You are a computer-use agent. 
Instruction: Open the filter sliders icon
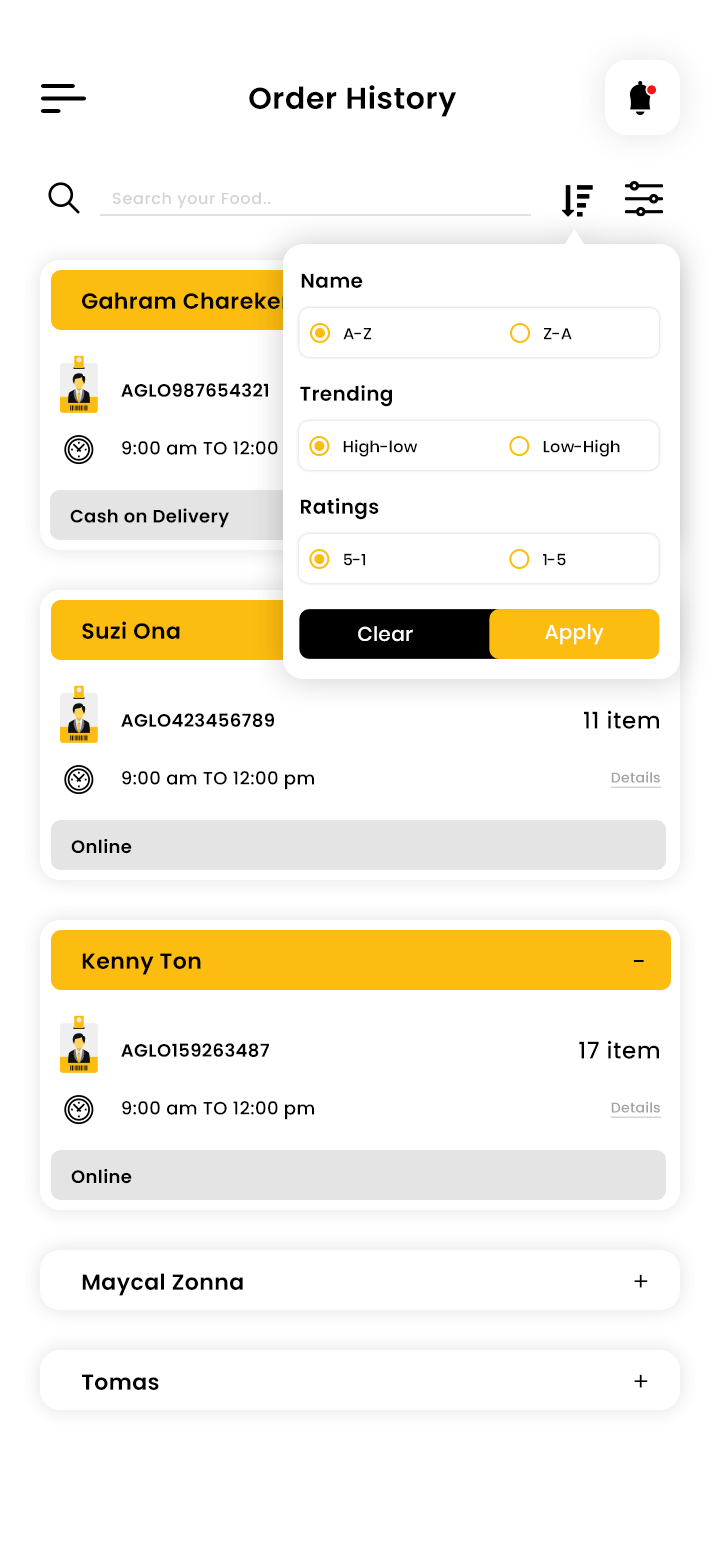coord(644,199)
